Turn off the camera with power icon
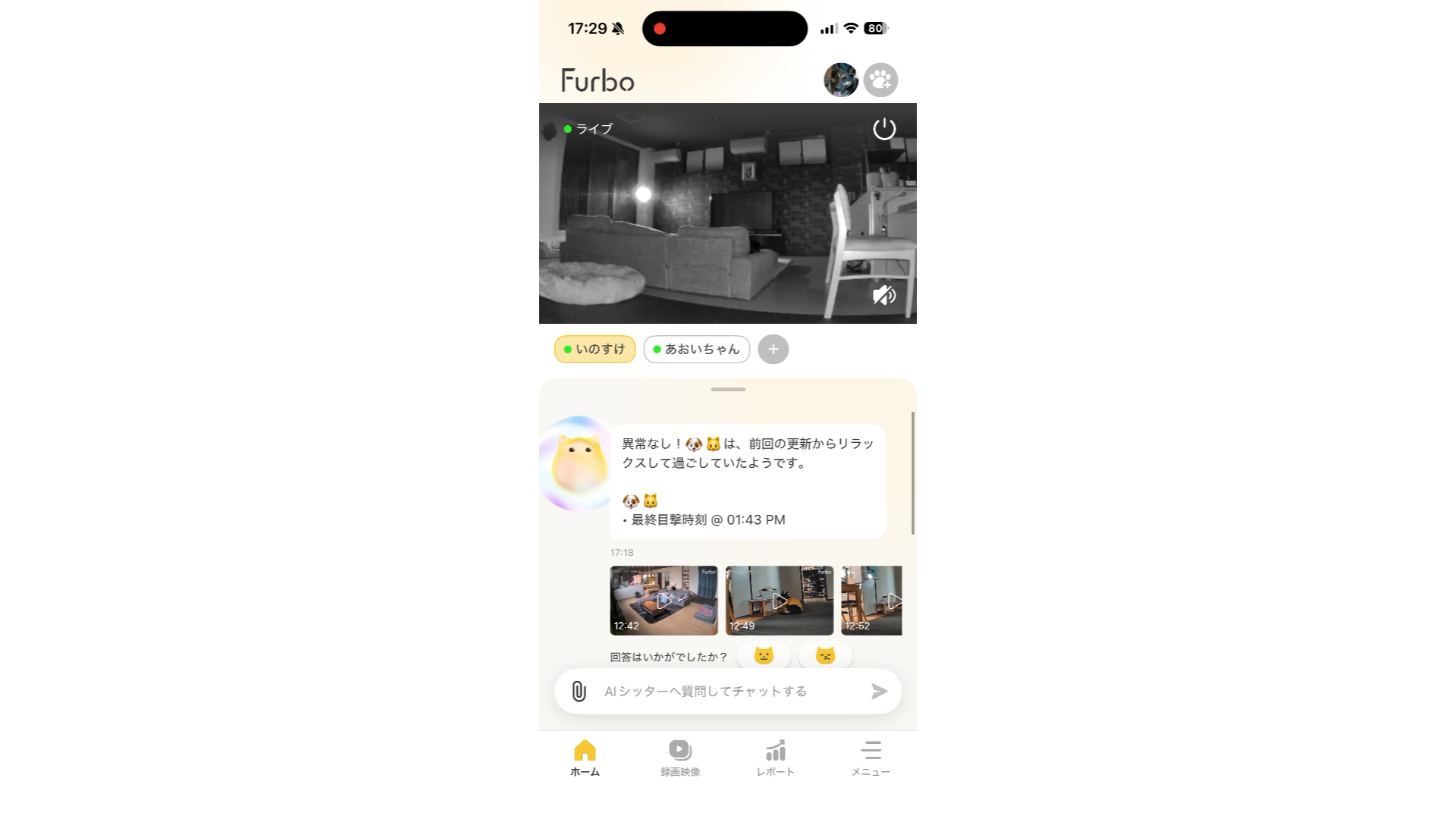1456x819 pixels. [x=884, y=129]
